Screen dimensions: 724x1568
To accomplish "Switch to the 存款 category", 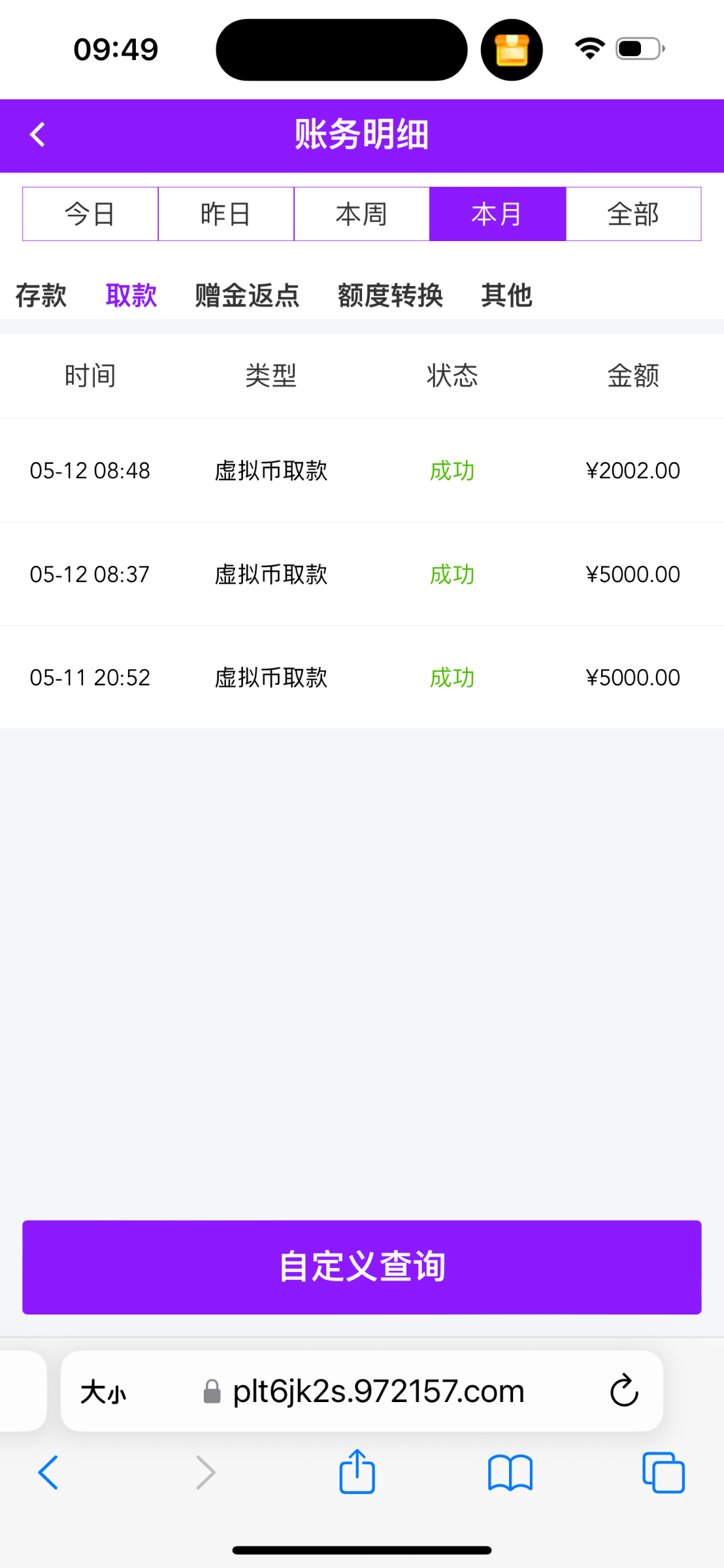I will click(41, 295).
